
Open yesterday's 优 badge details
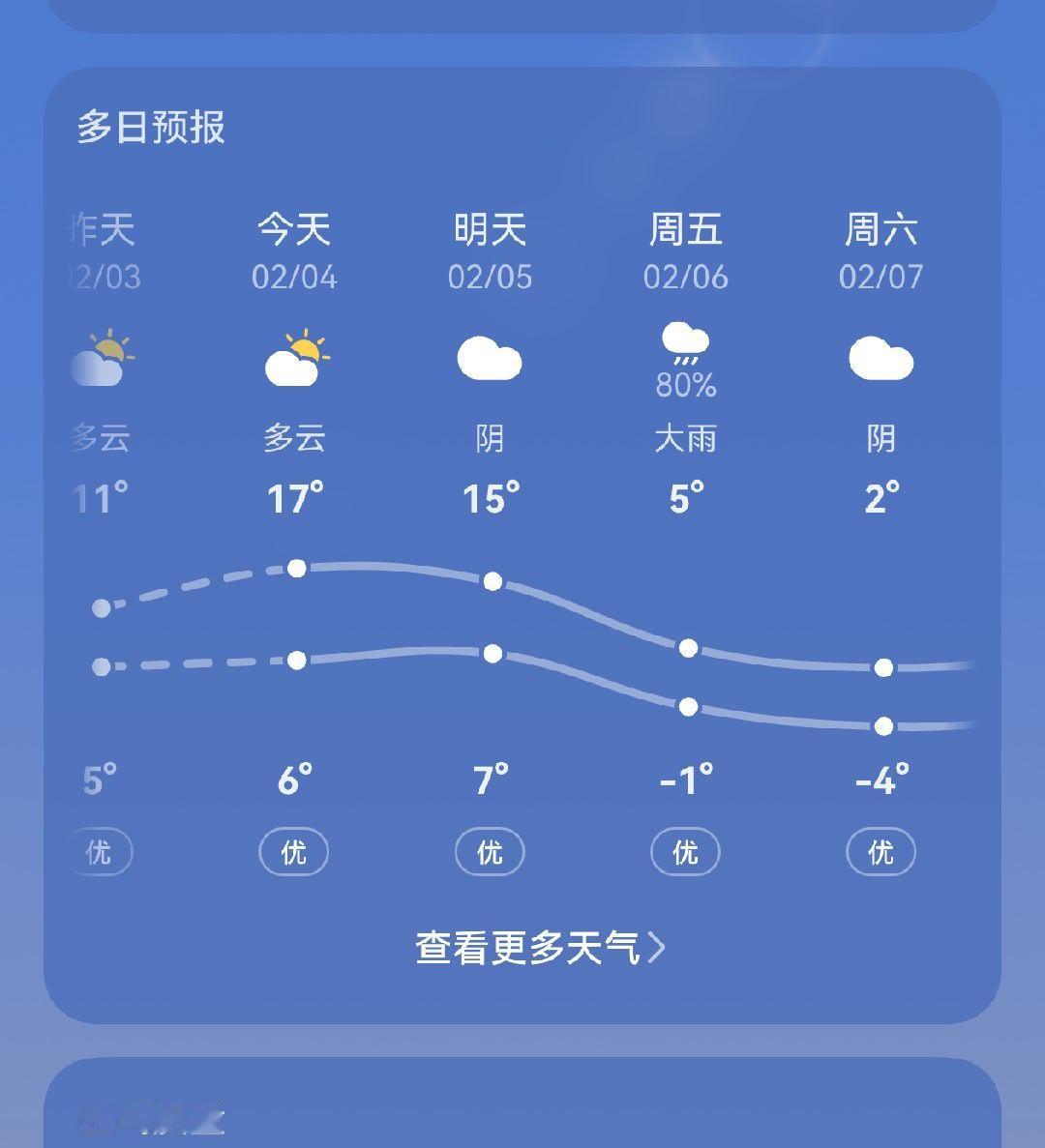(100, 852)
